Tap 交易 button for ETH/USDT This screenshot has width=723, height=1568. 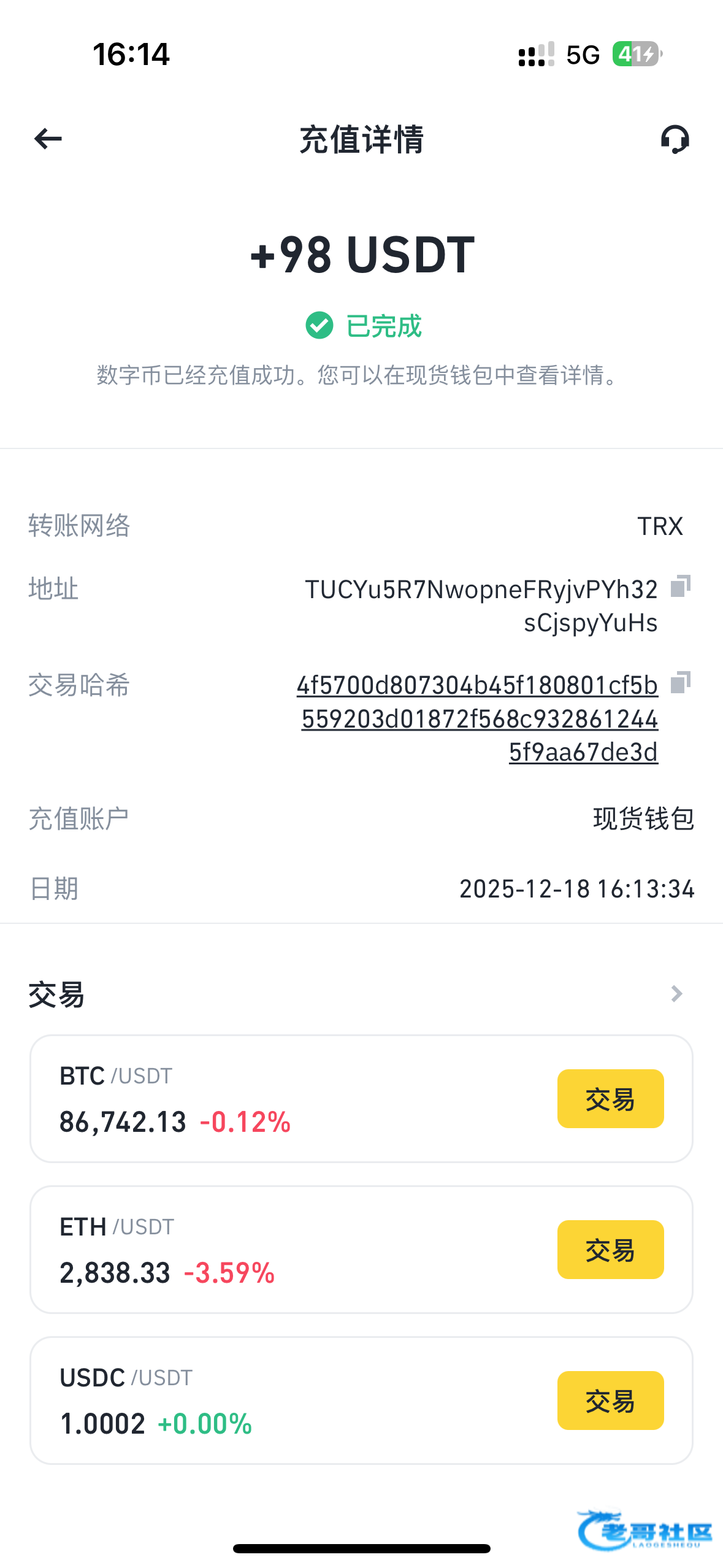tap(610, 1250)
